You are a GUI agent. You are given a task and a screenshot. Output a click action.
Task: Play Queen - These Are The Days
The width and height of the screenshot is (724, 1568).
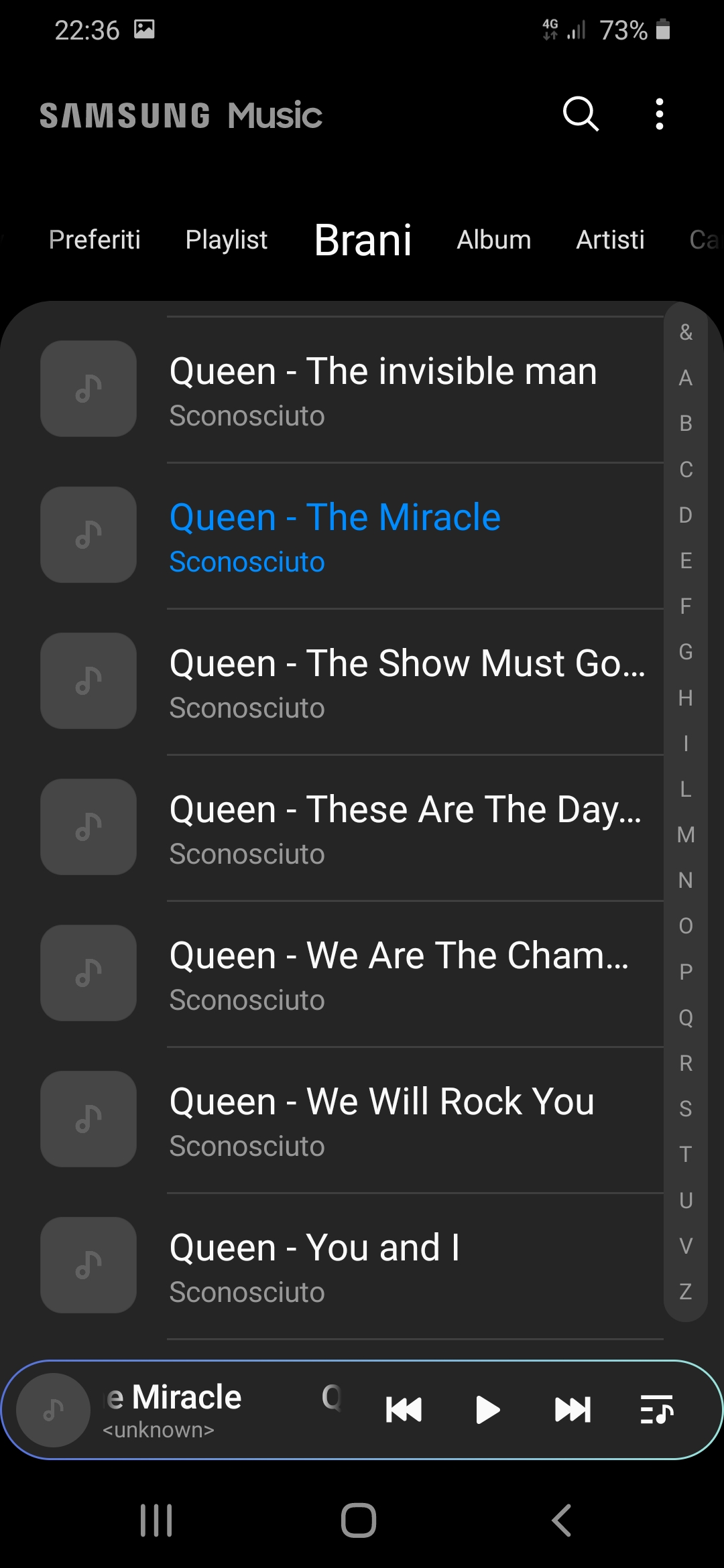[405, 828]
